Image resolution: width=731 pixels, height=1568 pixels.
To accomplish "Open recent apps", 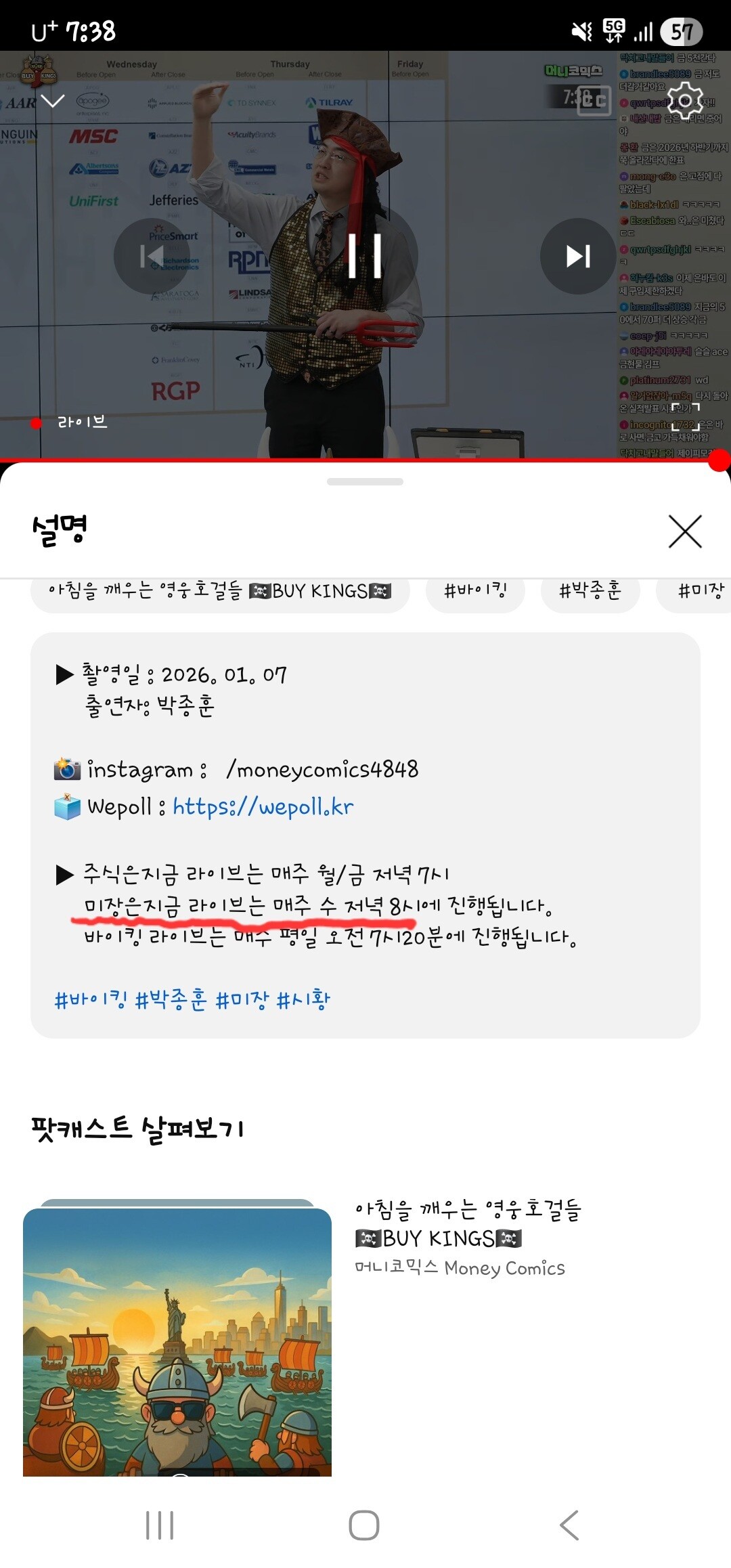I will coord(160,1525).
